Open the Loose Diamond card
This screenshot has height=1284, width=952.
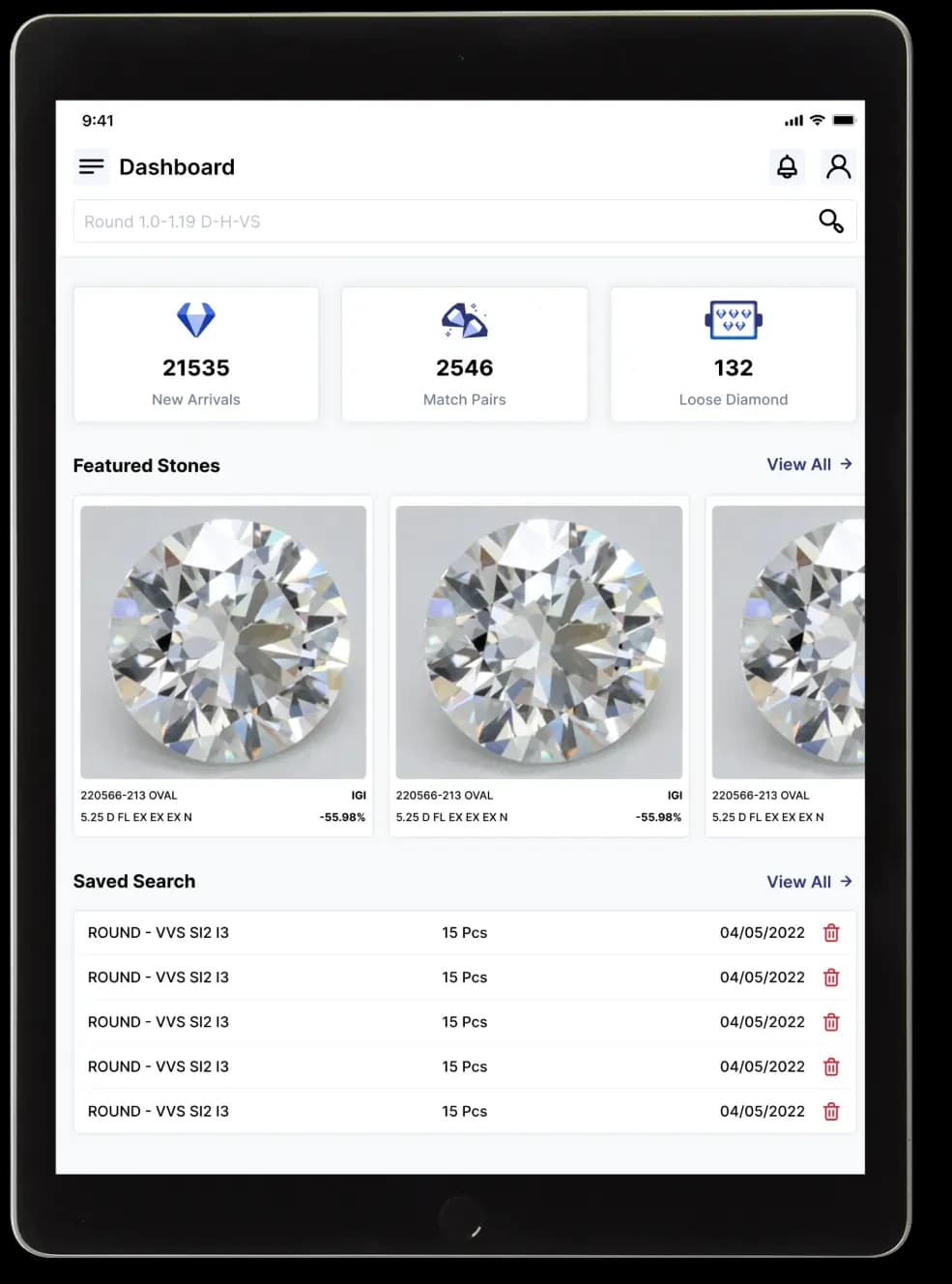point(734,354)
